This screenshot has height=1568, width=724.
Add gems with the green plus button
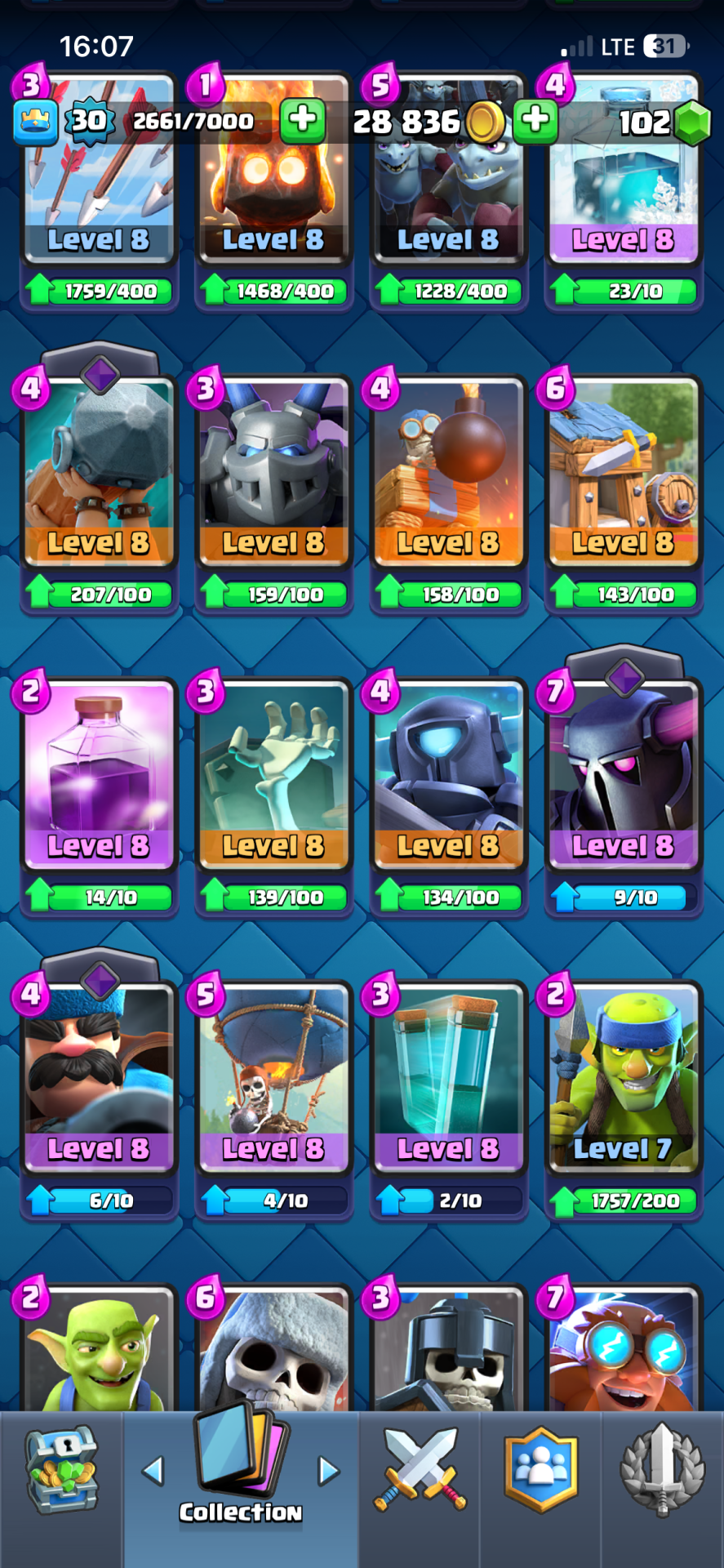(535, 120)
